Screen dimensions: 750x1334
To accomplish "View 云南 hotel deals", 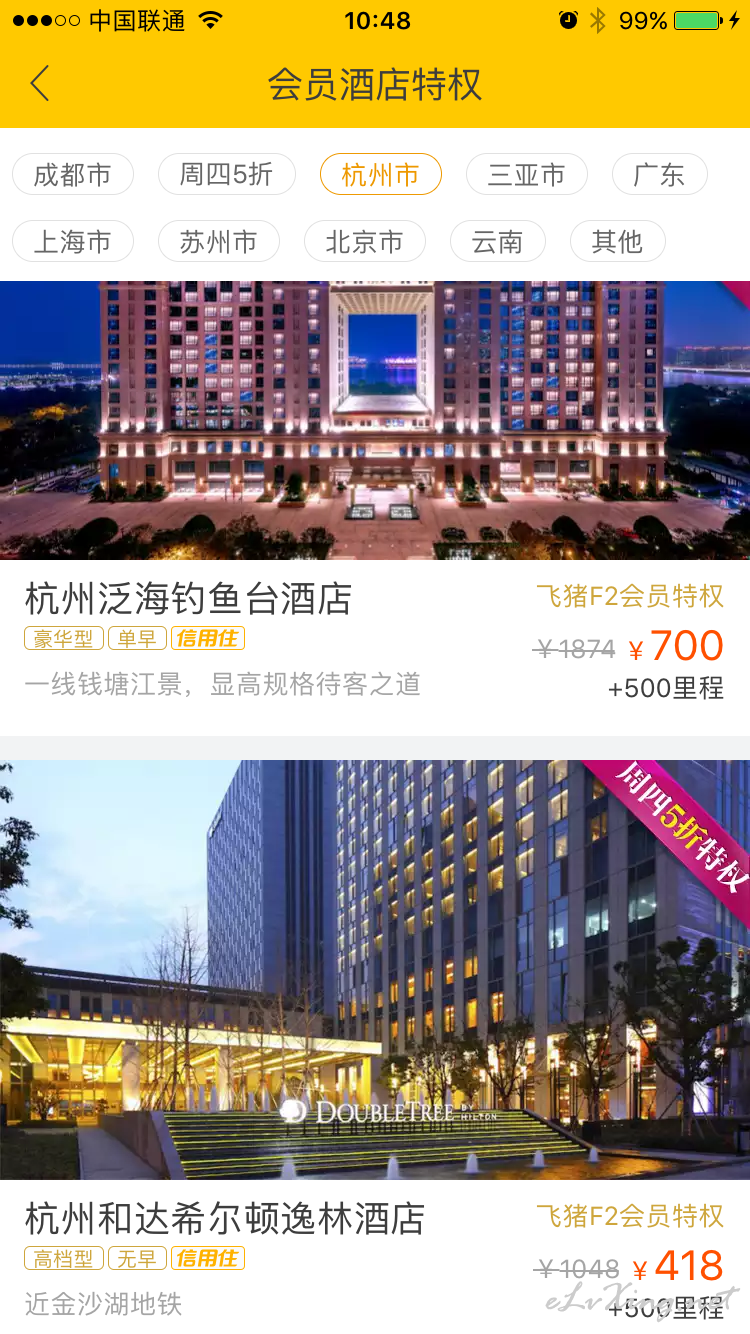I will pyautogui.click(x=497, y=241).
